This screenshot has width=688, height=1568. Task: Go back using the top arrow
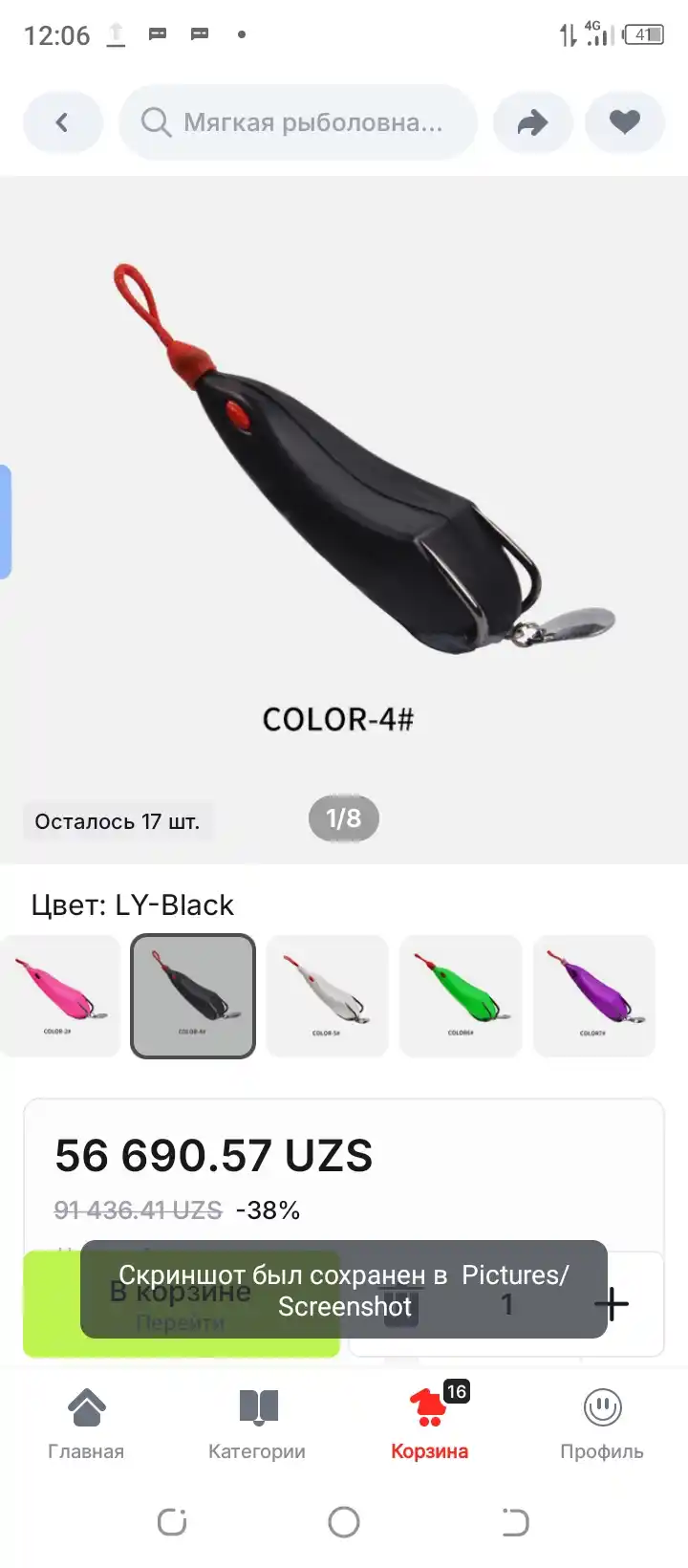tap(63, 122)
